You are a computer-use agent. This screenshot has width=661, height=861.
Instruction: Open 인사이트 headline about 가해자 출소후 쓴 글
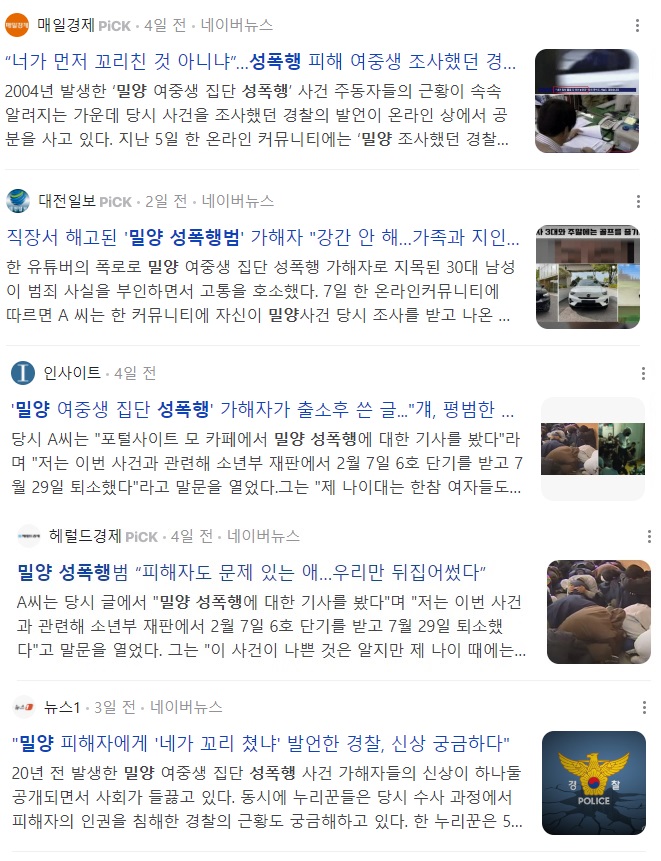262,410
